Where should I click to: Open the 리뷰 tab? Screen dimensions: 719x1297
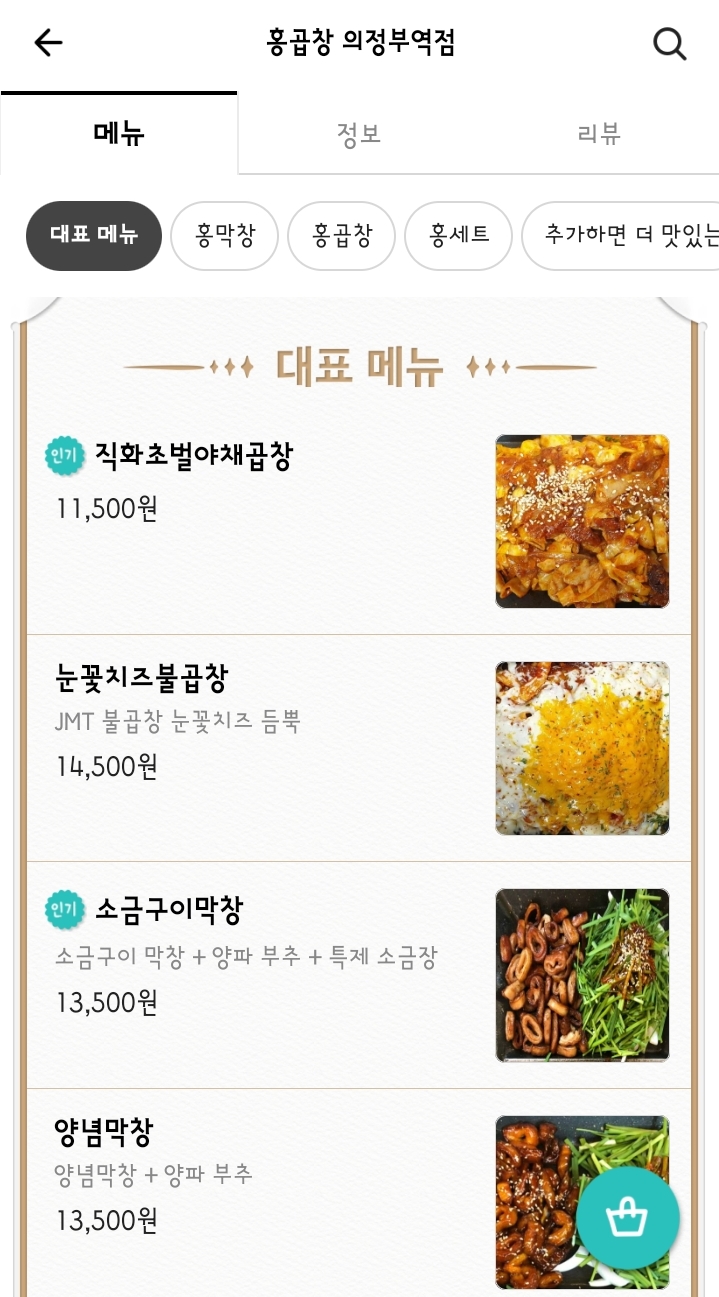tap(599, 134)
